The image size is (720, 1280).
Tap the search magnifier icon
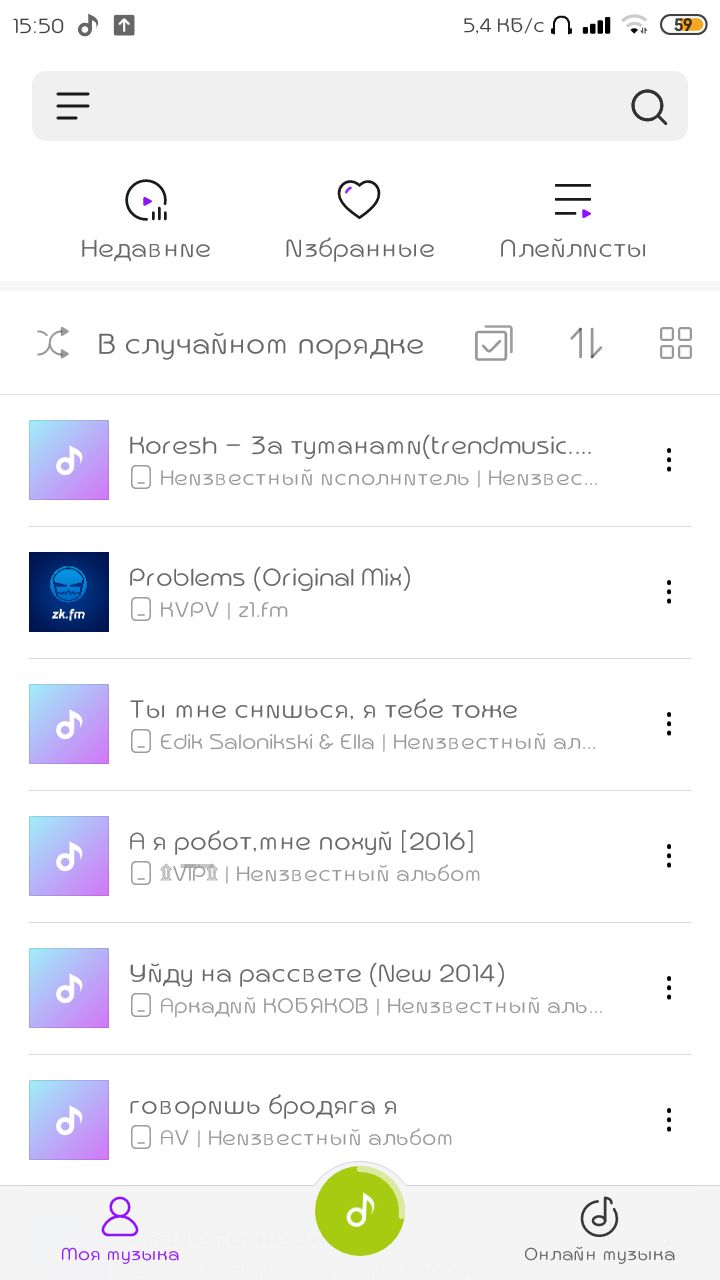(649, 106)
